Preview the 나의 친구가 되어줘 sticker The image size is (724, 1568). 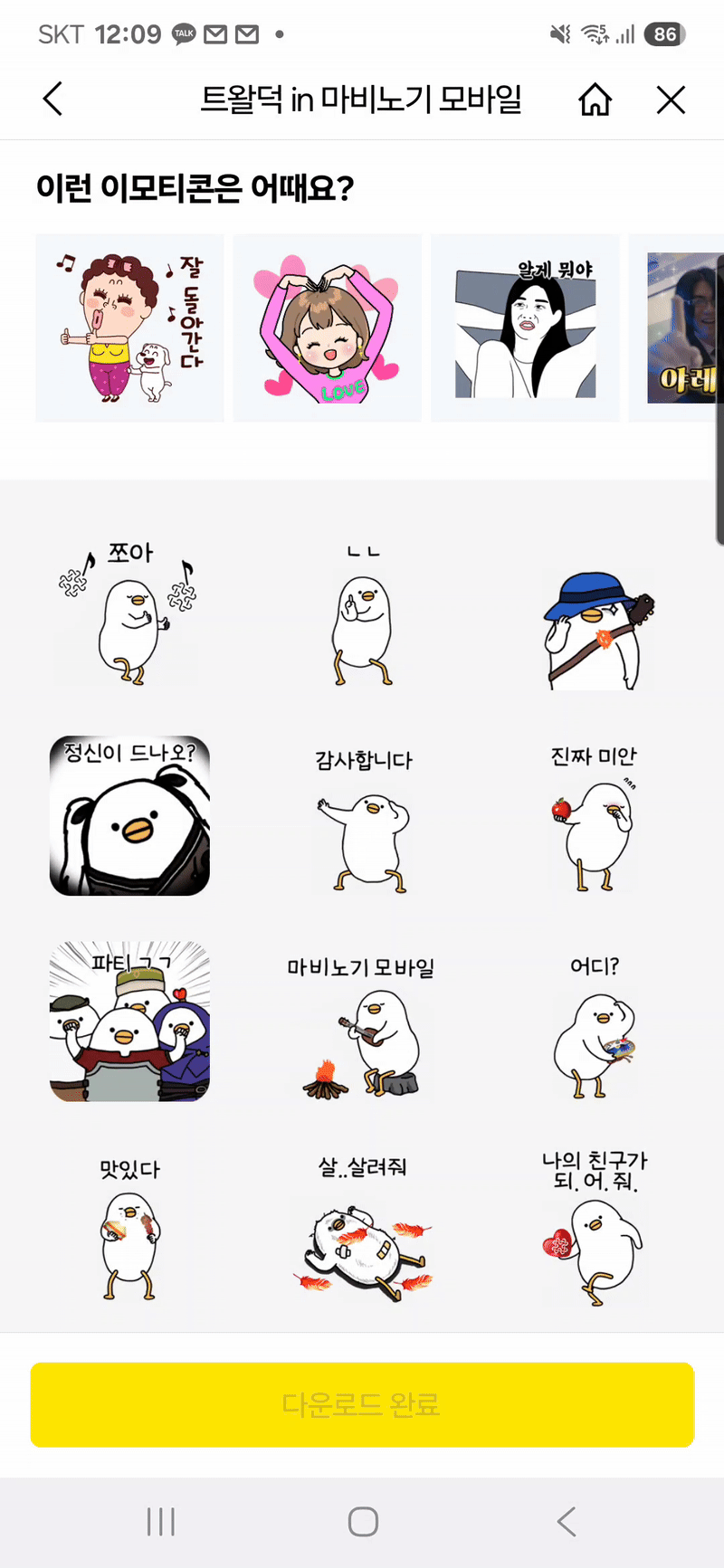click(595, 1231)
